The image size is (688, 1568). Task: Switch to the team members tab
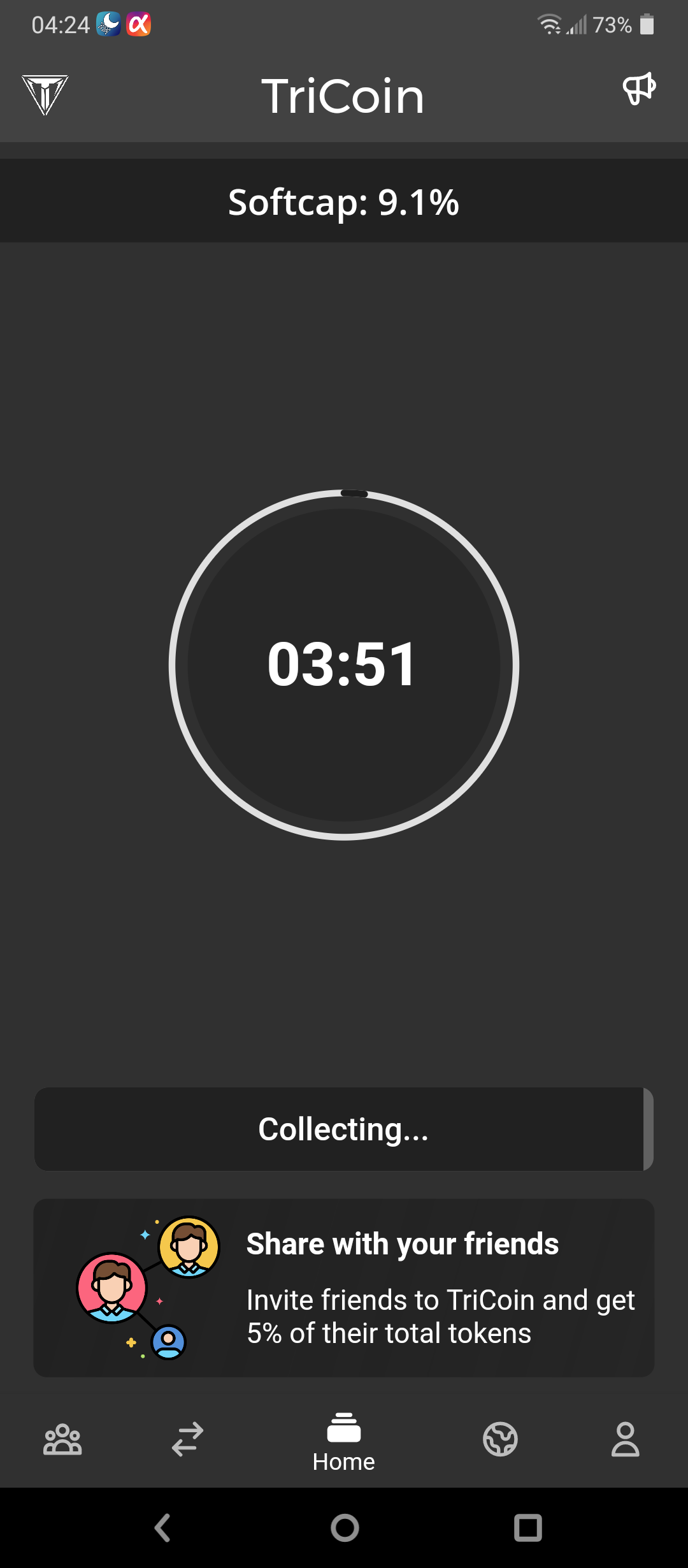62,1439
